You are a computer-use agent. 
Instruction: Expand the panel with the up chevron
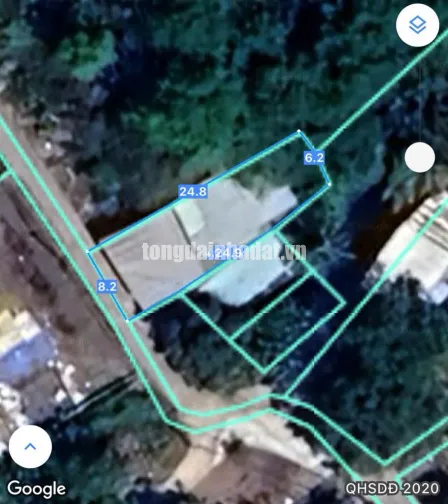point(30,446)
